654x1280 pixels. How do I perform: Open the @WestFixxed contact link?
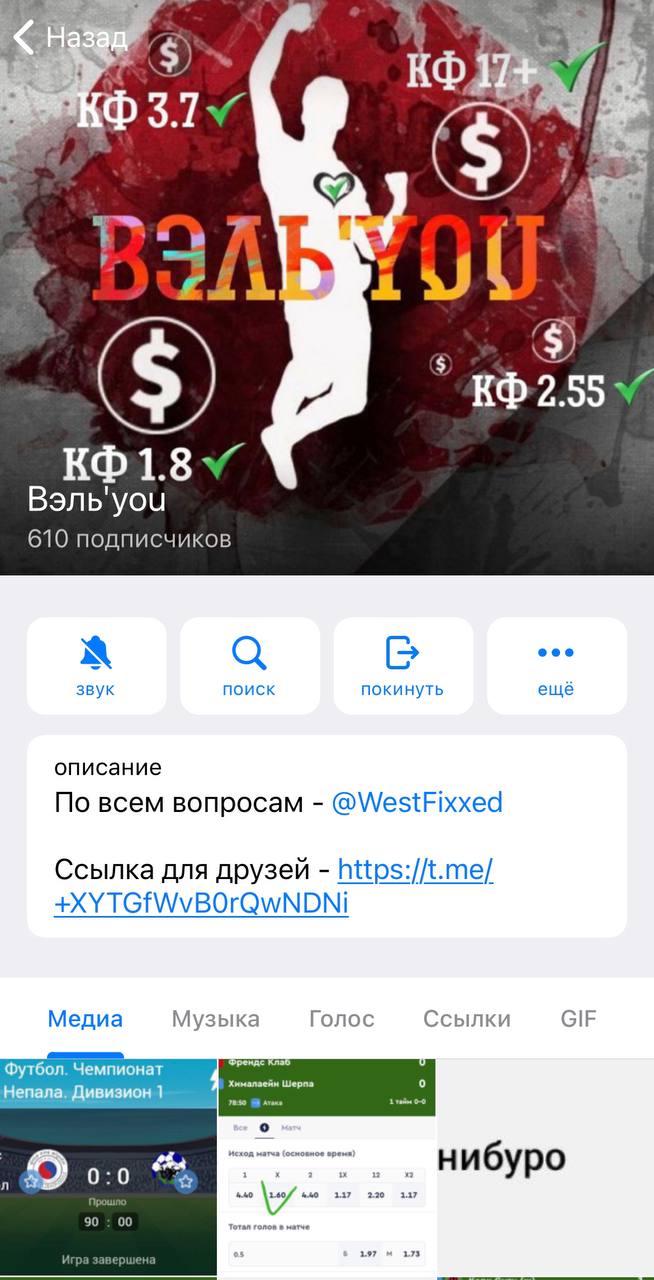[417, 802]
